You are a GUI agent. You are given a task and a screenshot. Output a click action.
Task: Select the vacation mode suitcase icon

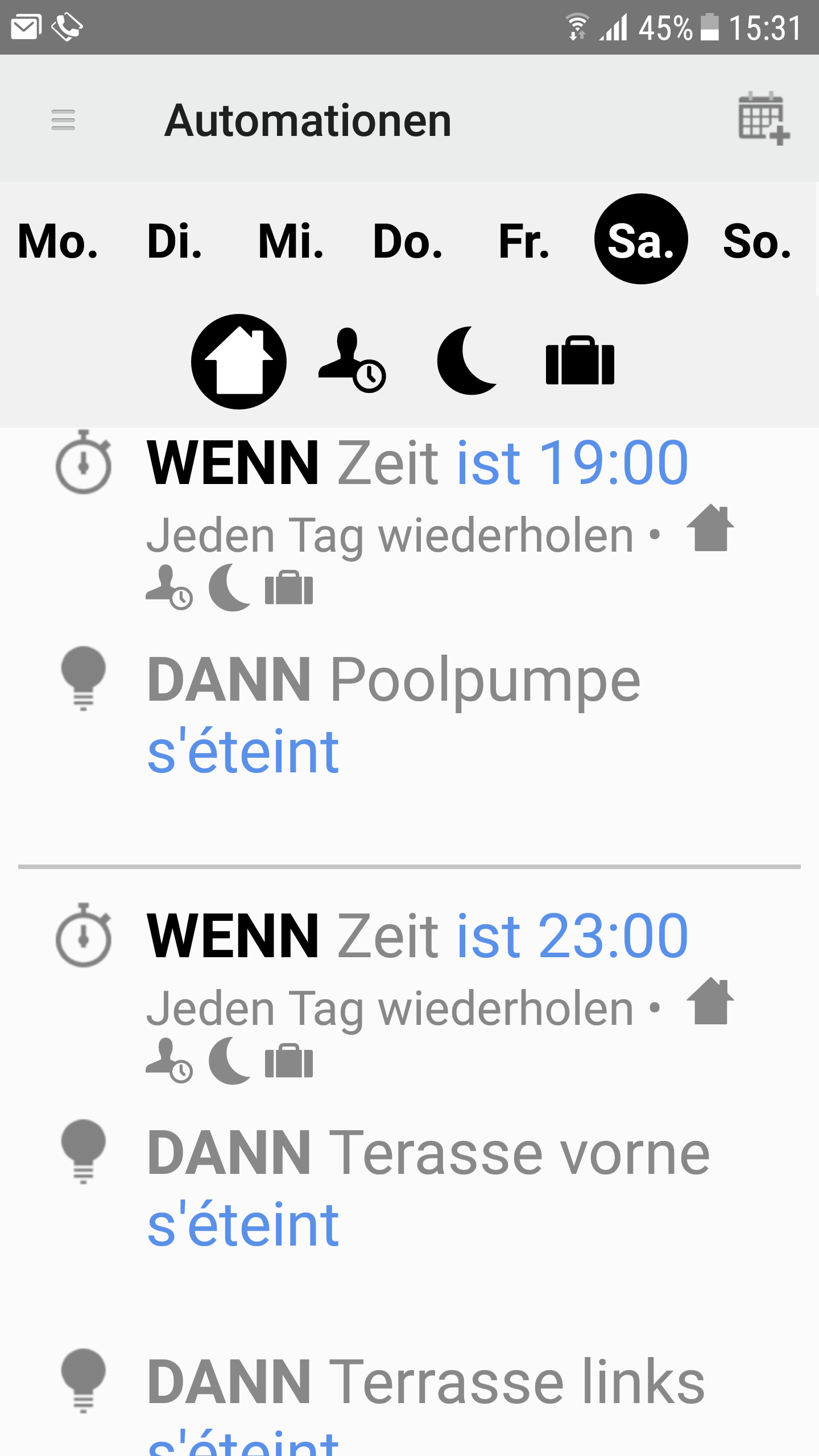(x=580, y=361)
